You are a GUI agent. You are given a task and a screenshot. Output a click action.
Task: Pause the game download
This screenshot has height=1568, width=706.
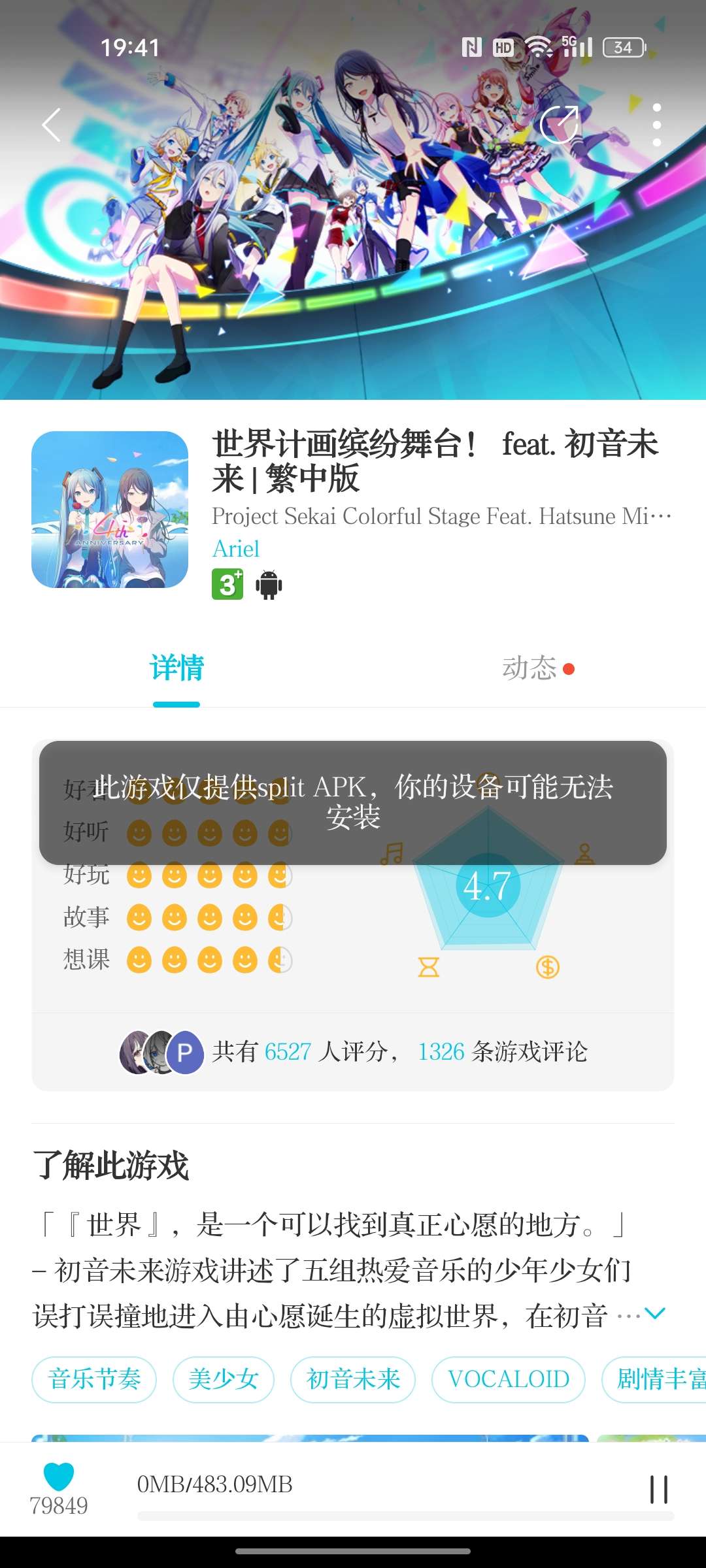click(658, 1490)
